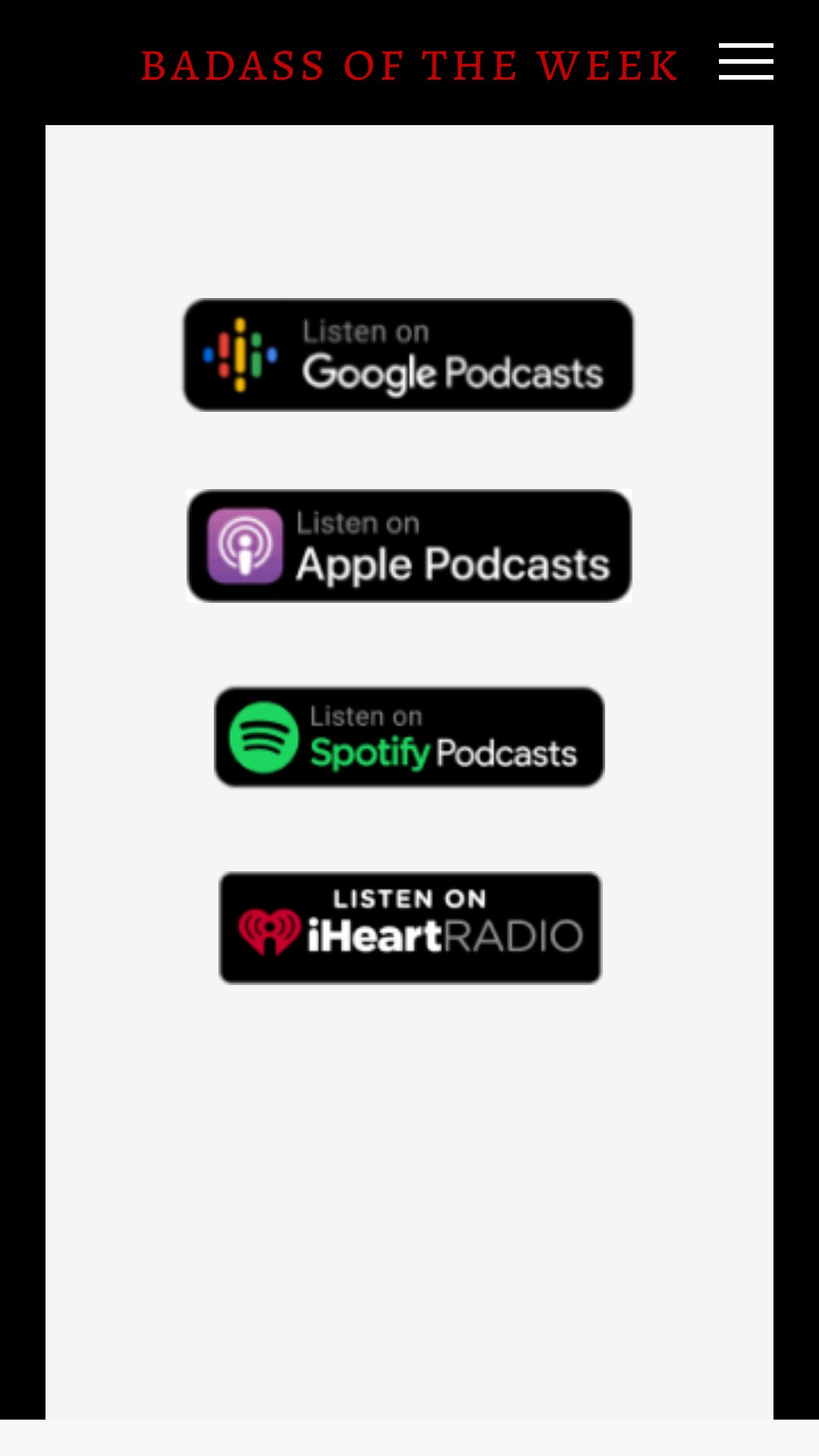Select the Spotify Podcasts button
This screenshot has width=819, height=1456.
(x=409, y=737)
